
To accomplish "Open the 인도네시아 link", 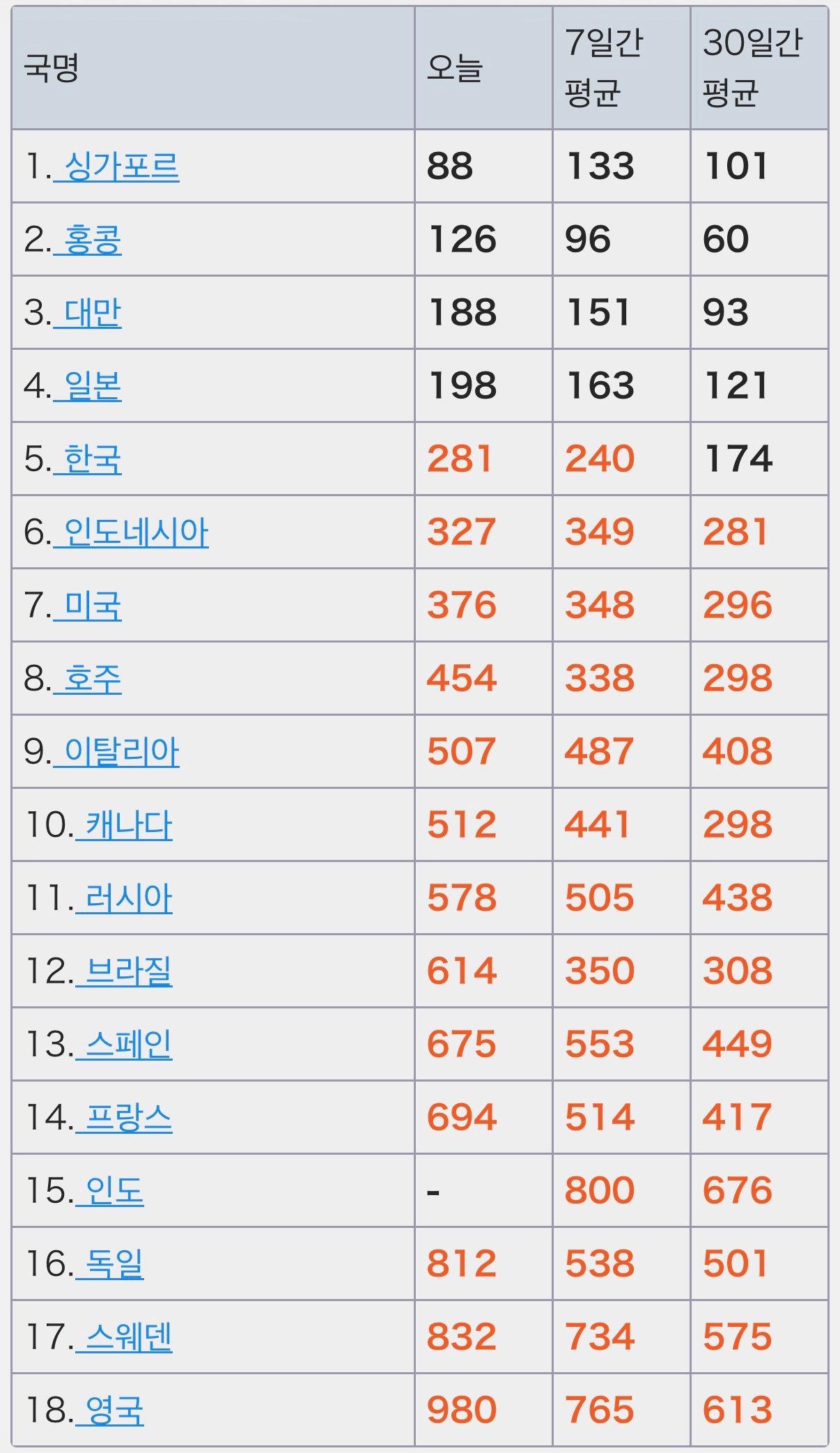I will click(135, 532).
